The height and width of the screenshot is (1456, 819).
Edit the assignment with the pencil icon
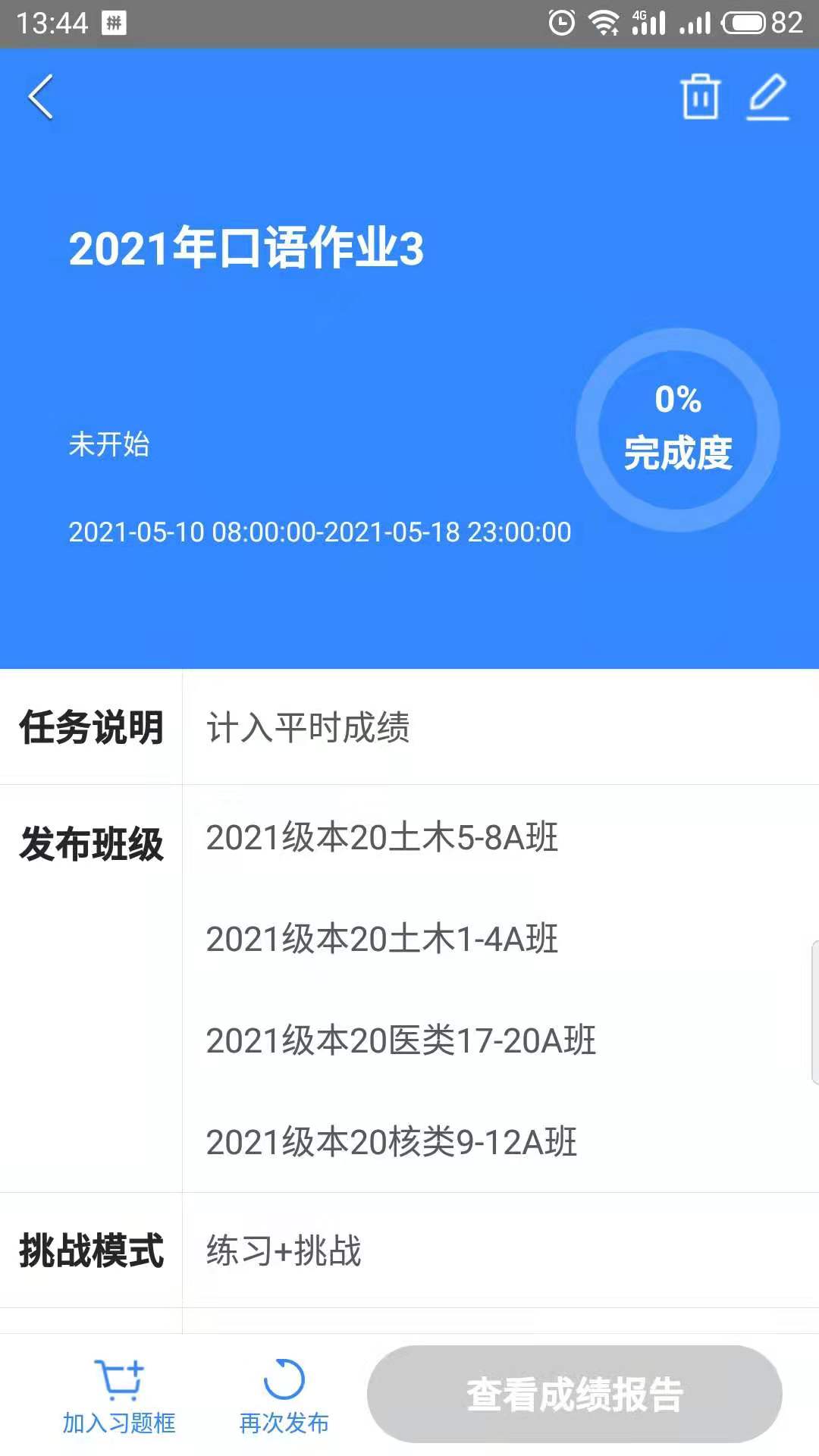click(x=768, y=97)
